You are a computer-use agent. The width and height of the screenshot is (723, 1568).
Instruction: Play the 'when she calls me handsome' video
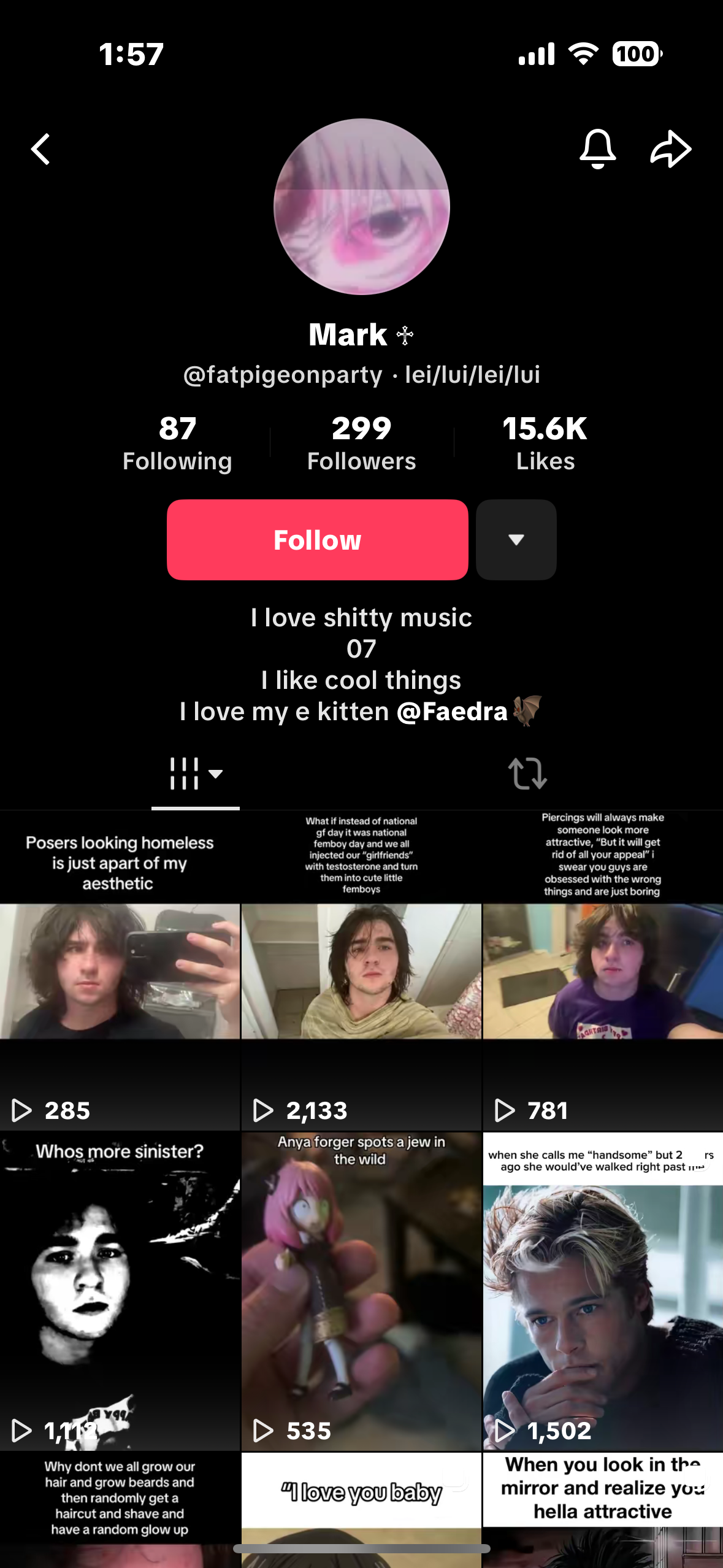(603, 1291)
